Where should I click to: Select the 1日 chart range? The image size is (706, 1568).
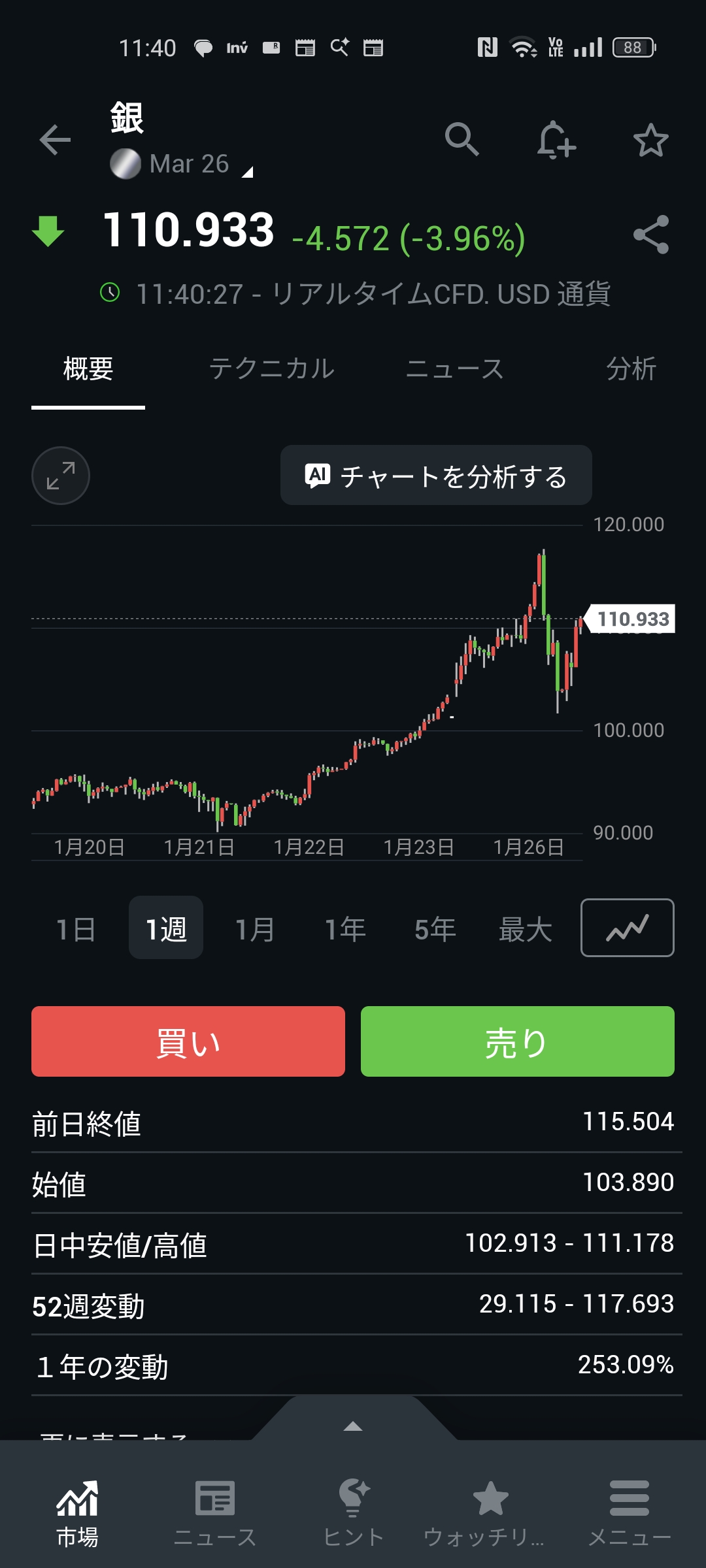pos(76,928)
